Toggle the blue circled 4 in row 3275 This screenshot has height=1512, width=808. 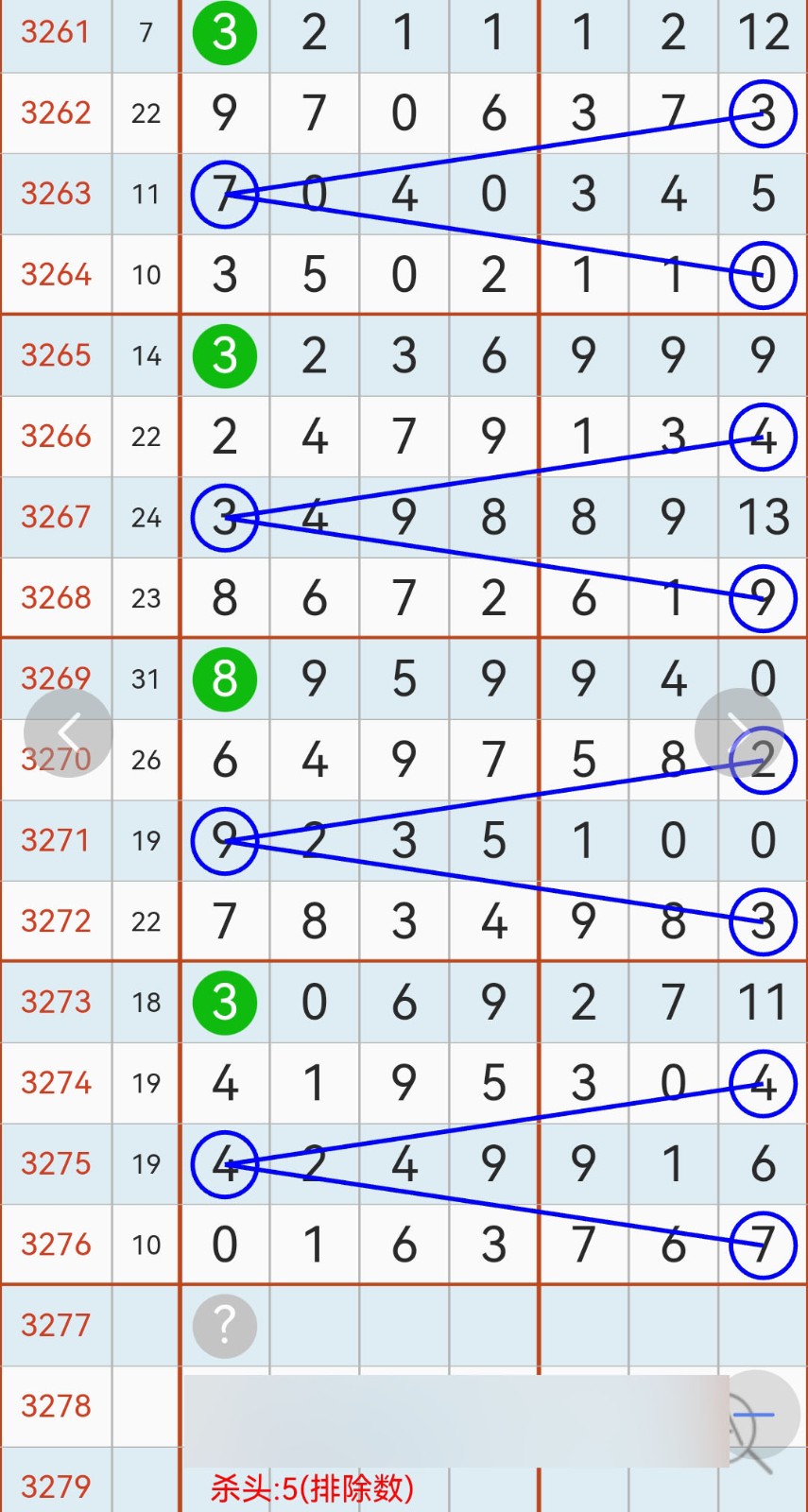pyautogui.click(x=224, y=1165)
